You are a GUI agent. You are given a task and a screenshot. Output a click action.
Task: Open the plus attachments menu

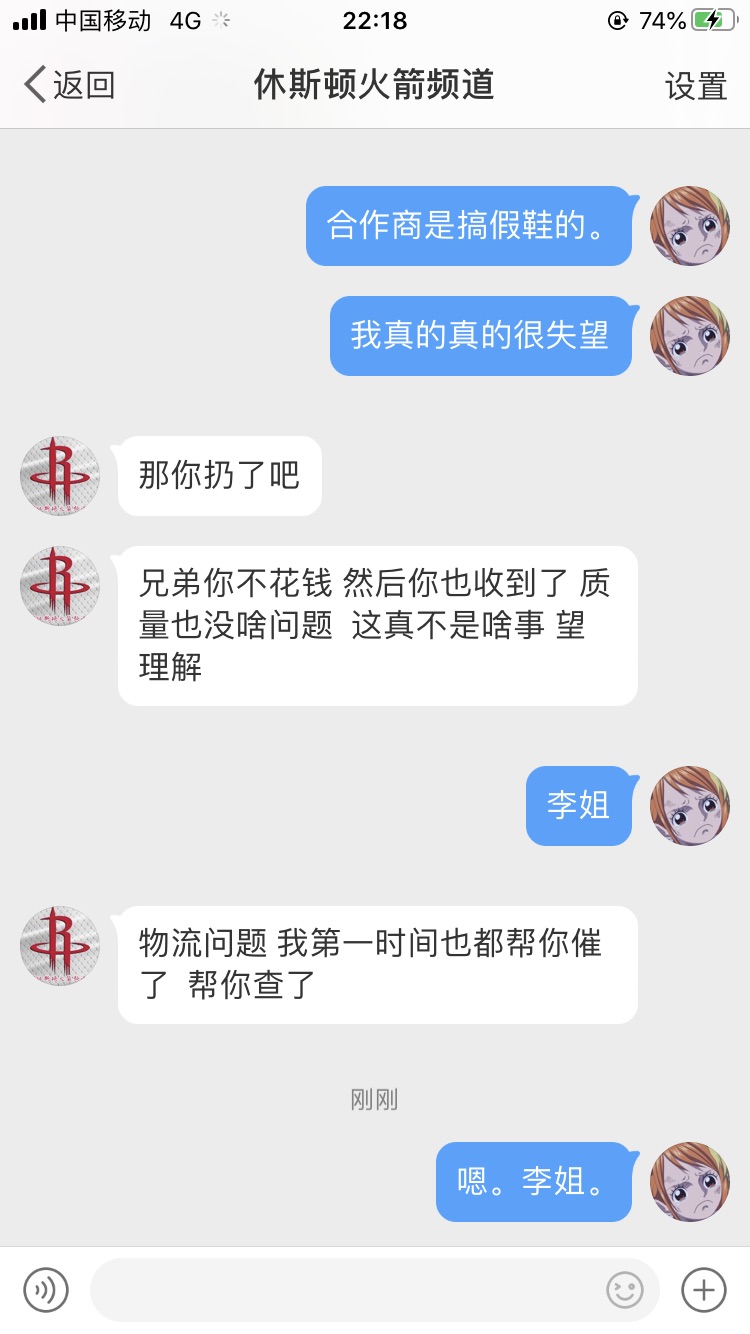pos(703,1289)
